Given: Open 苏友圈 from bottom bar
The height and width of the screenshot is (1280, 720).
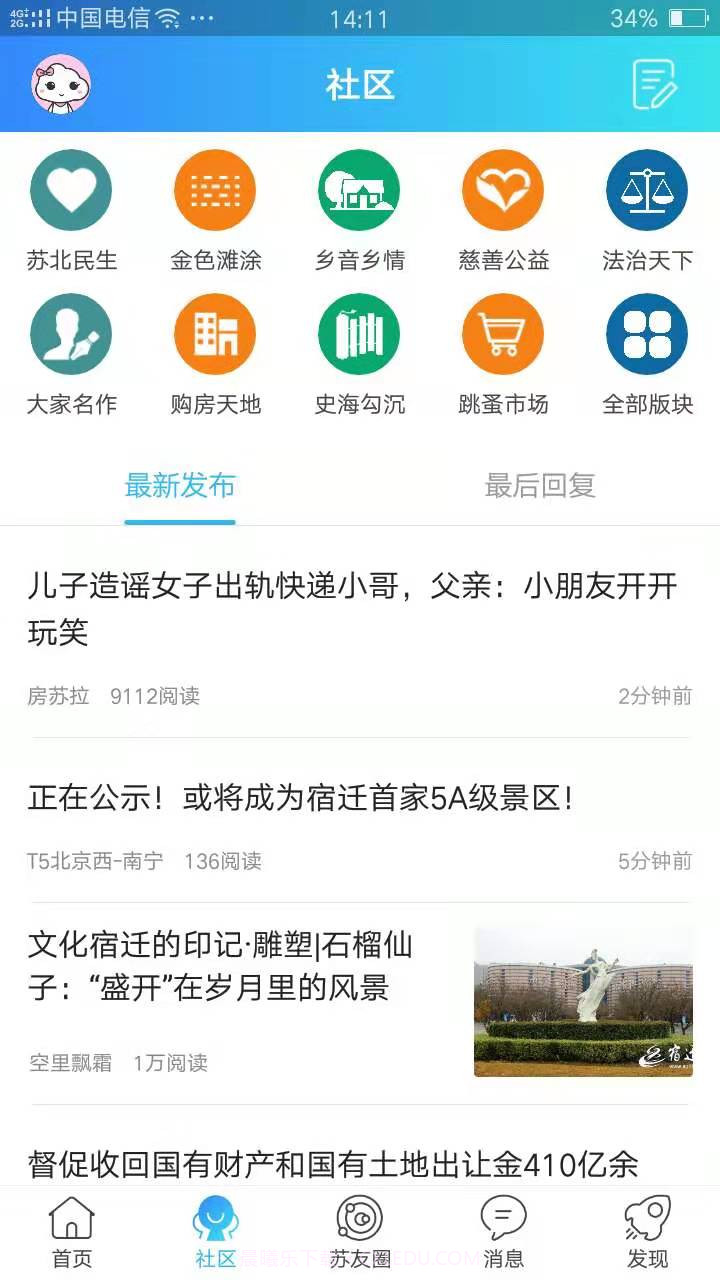Looking at the screenshot, I should tap(360, 1230).
